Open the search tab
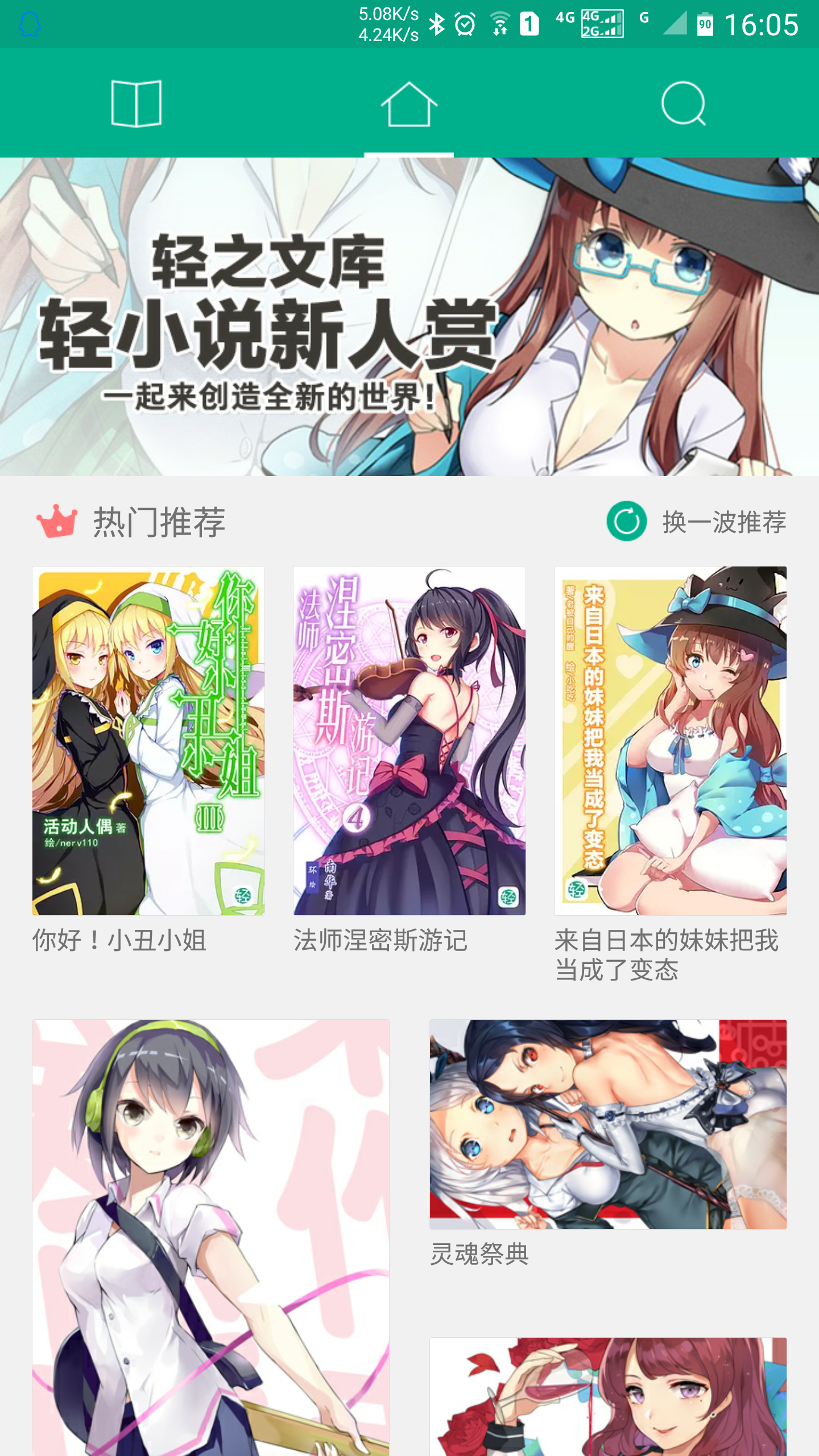 point(683,104)
